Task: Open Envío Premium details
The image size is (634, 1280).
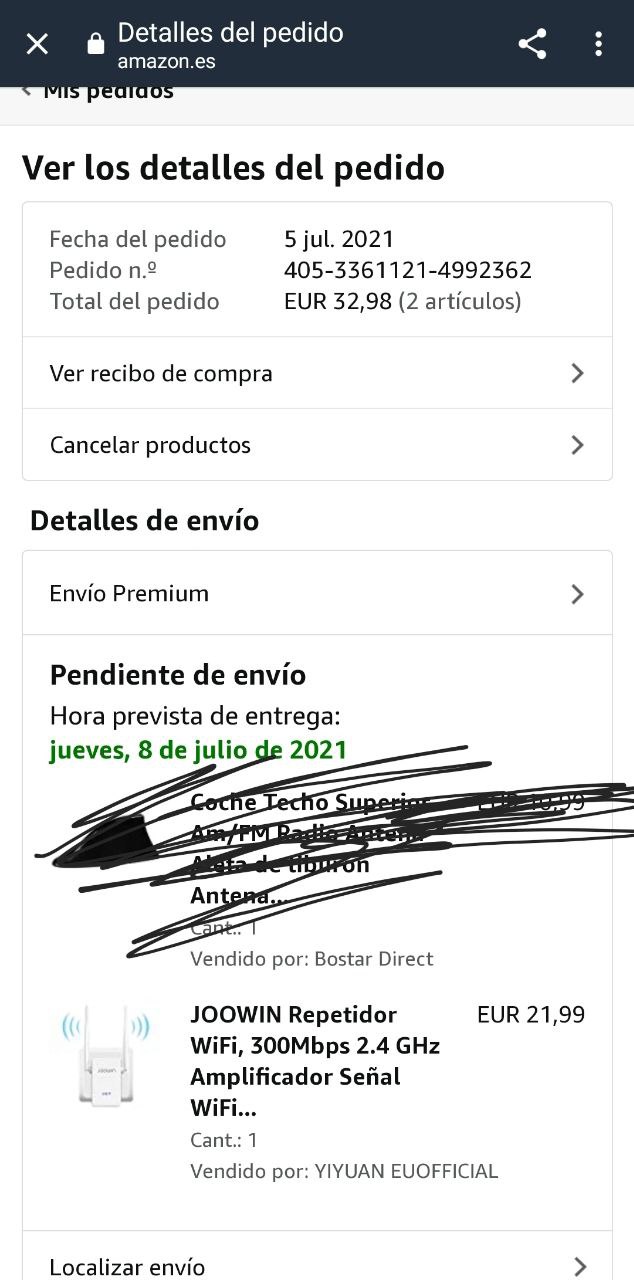Action: pos(316,593)
